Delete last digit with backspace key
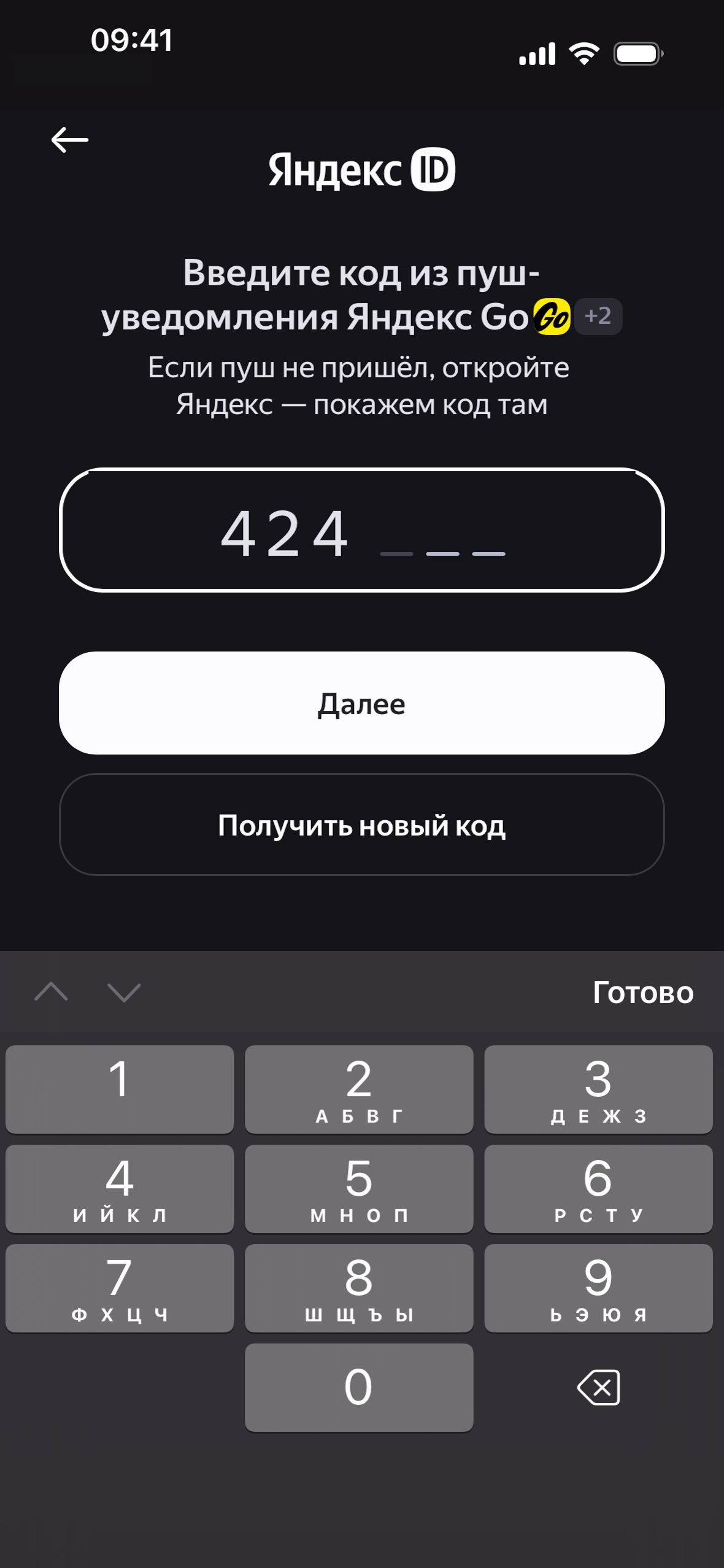 point(598,1388)
